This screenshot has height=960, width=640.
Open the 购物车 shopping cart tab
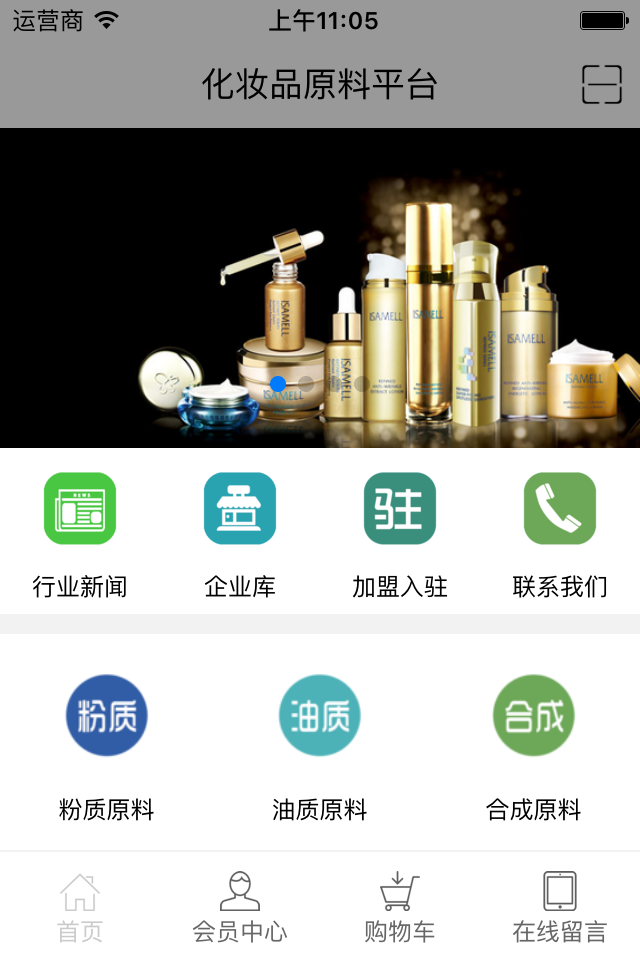click(400, 907)
